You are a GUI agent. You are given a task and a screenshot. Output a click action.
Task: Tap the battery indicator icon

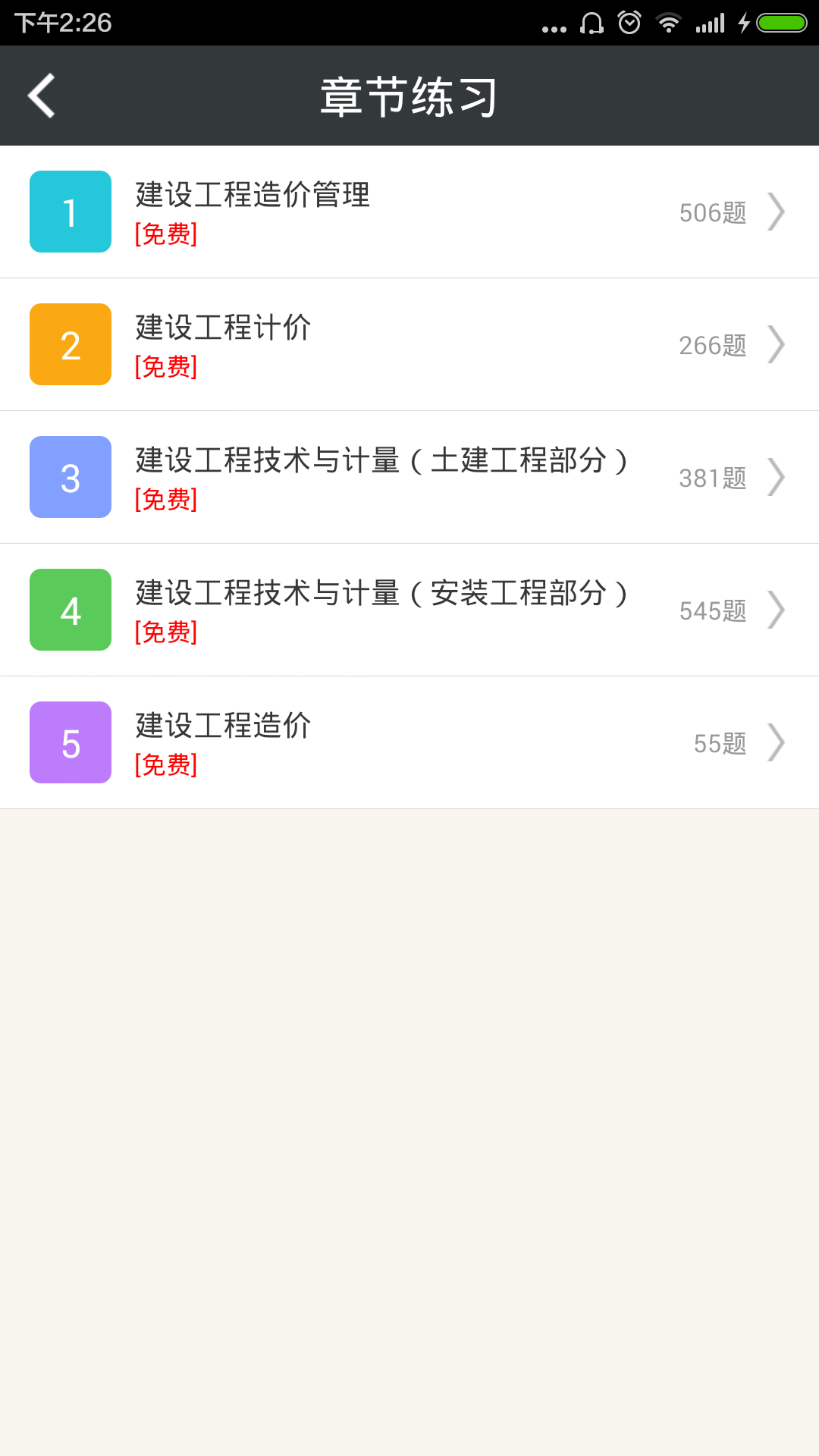click(779, 23)
